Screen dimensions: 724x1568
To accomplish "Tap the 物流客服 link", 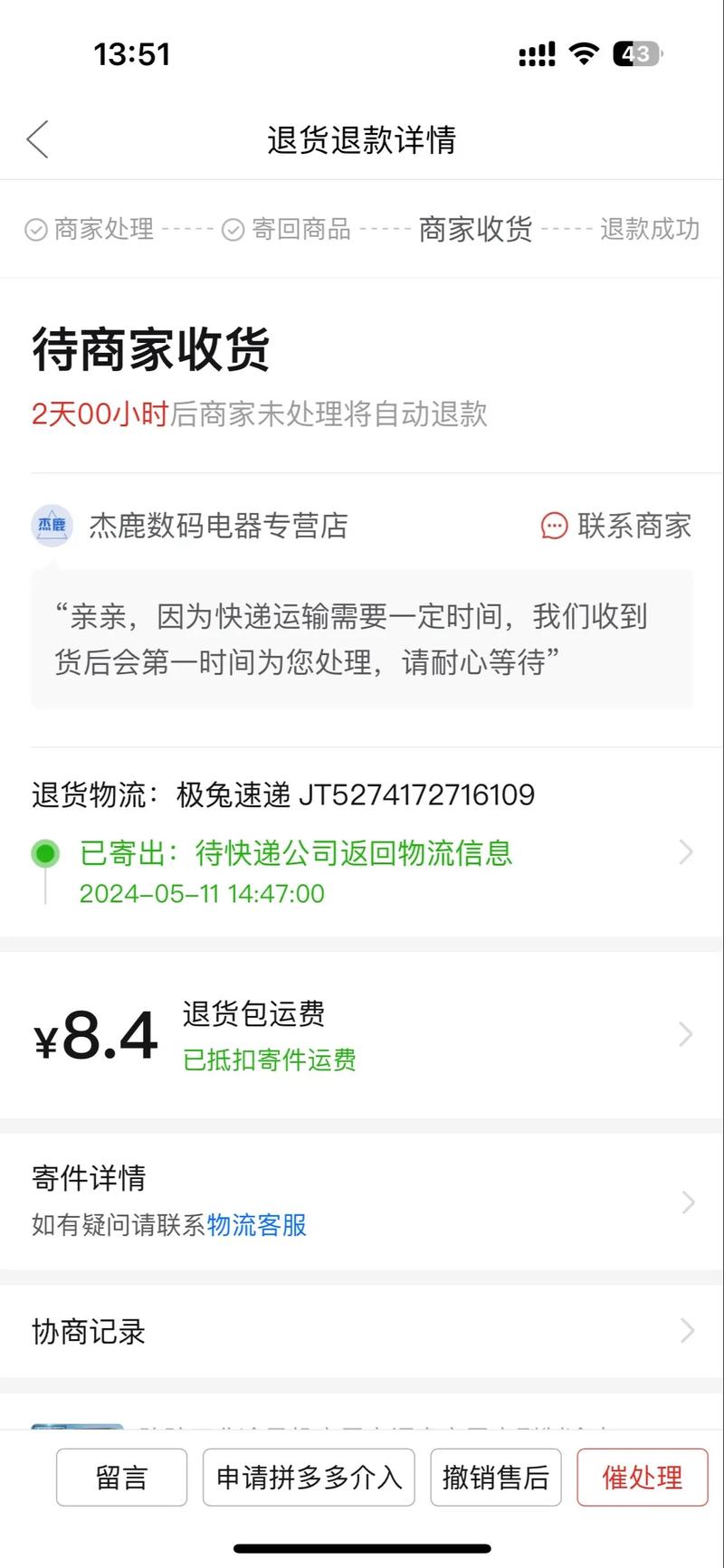I will [257, 1225].
